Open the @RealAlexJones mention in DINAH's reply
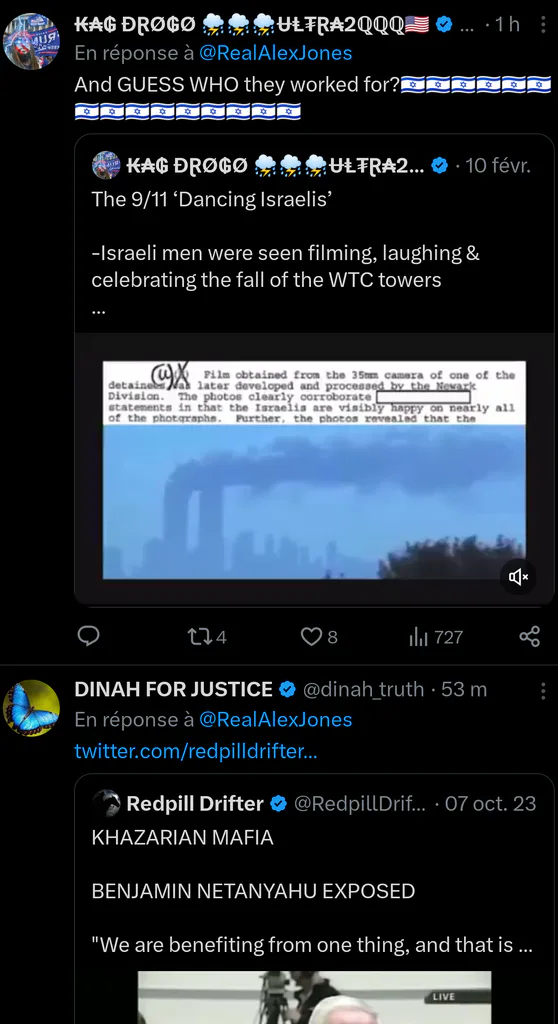Viewport: 558px width, 1024px height. (275, 720)
